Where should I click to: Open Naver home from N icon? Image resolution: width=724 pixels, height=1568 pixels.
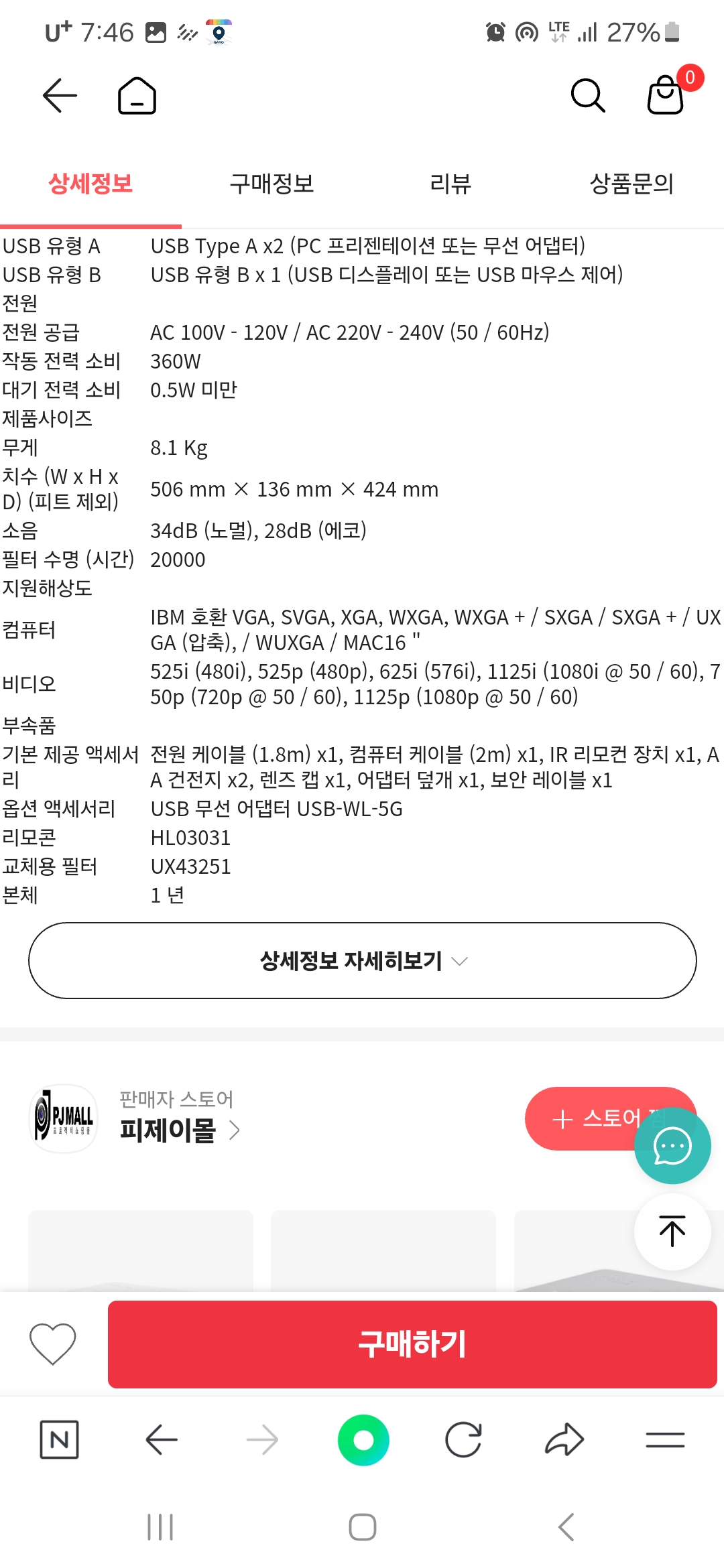(x=59, y=1439)
